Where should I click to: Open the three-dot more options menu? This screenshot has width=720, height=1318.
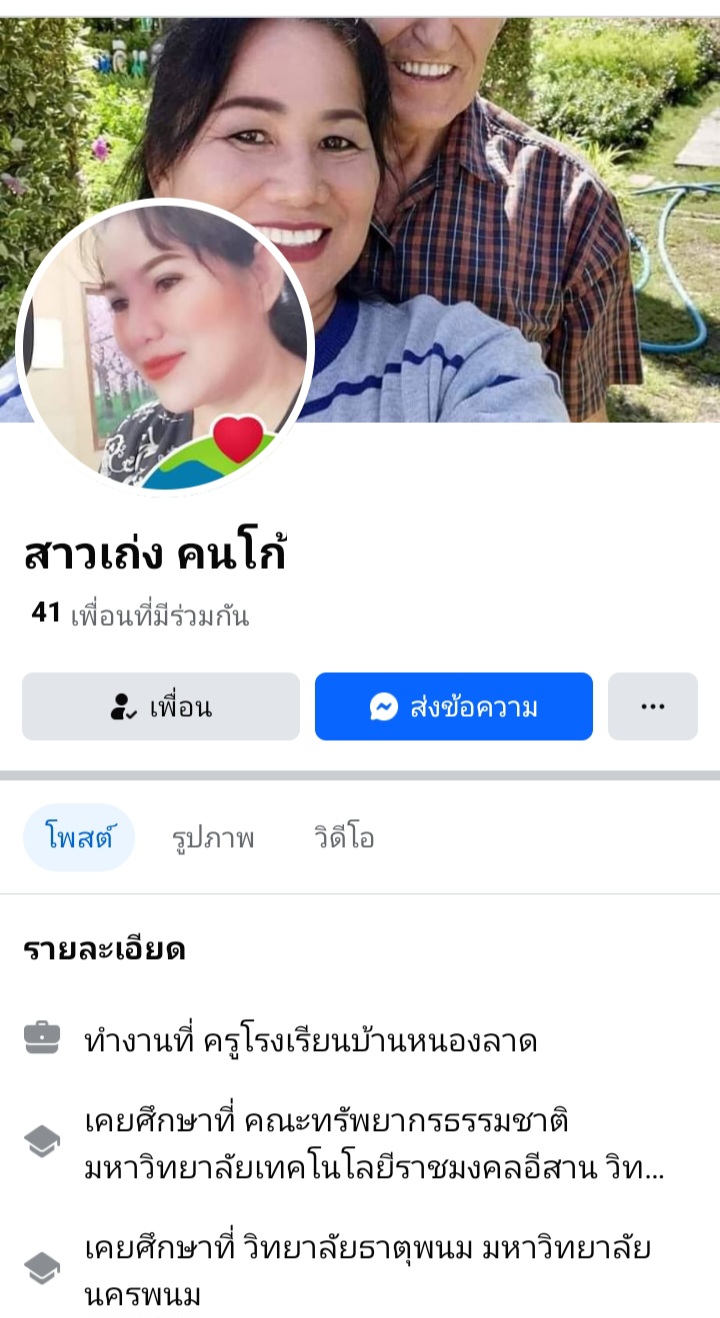point(652,707)
